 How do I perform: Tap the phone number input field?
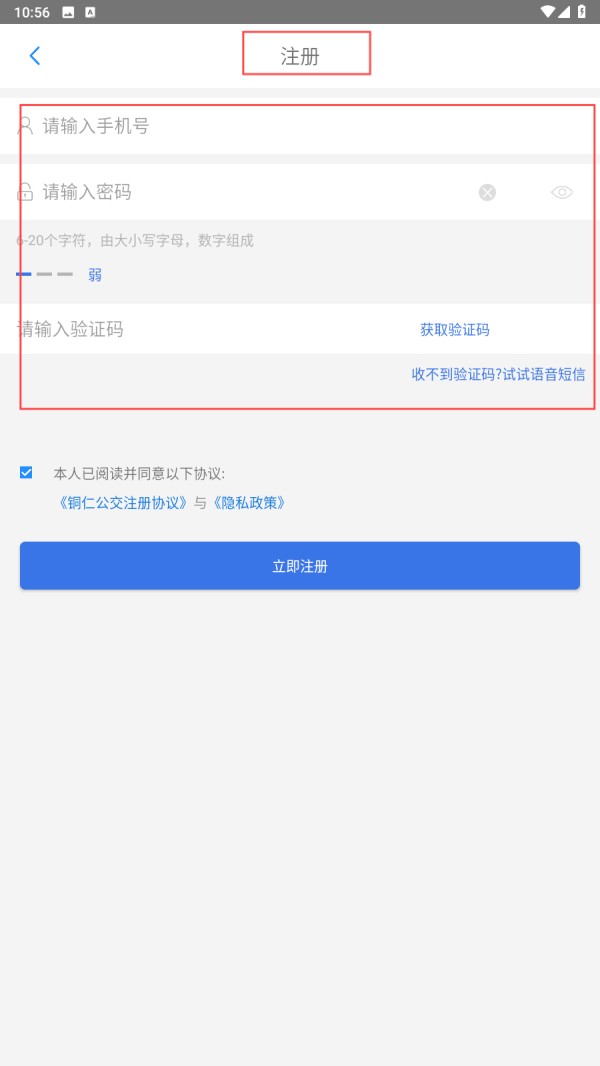click(x=300, y=126)
